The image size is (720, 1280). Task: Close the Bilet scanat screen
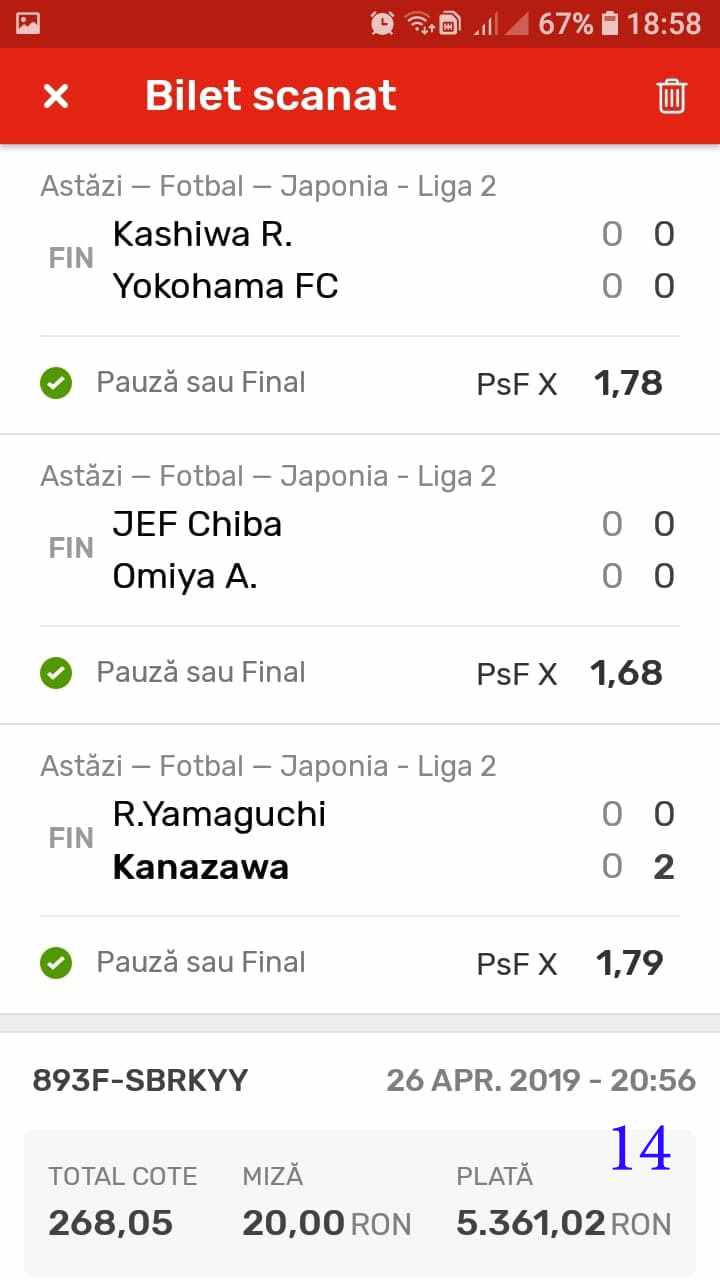click(56, 96)
